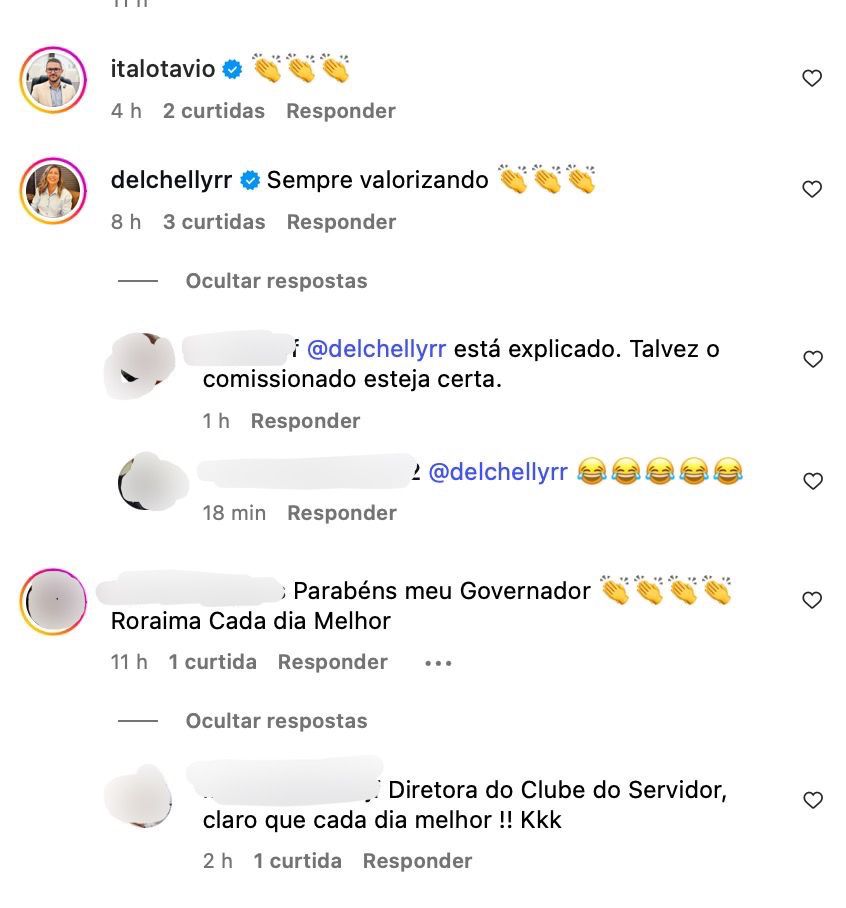Hide replies under the 'Parabéns meu Governador' comment
Screen dimensions: 846x908
[x=276, y=721]
